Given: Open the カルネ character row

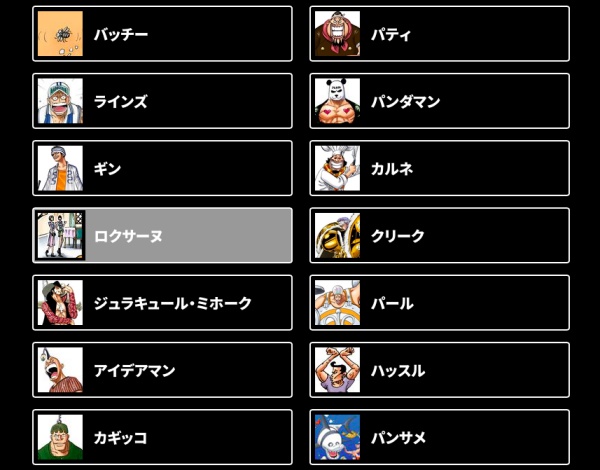Looking at the screenshot, I should (x=439, y=168).
